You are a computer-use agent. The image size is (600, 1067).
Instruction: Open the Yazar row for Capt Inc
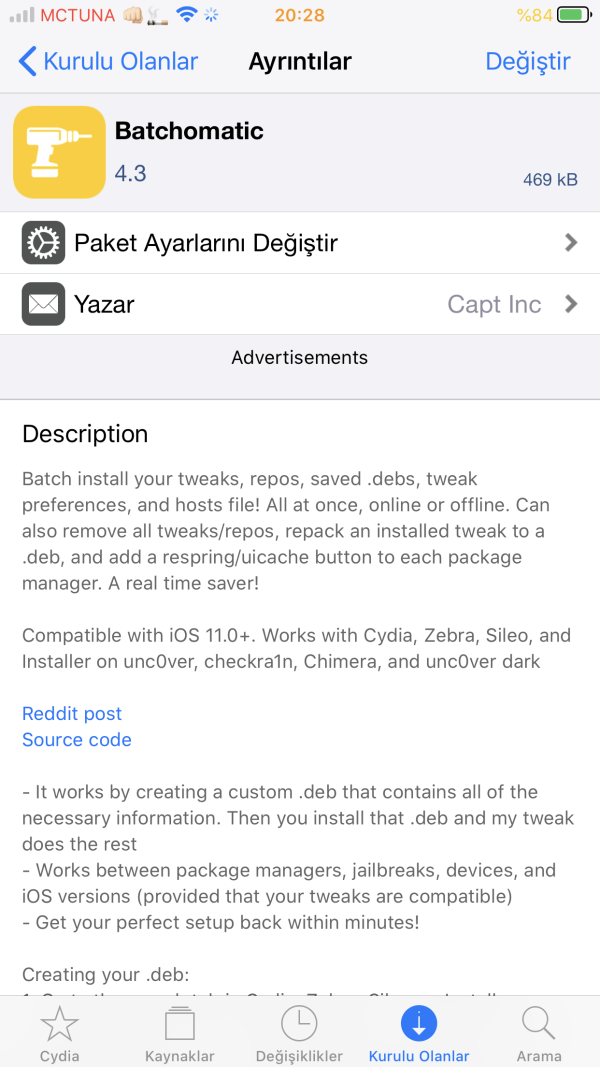click(x=300, y=304)
